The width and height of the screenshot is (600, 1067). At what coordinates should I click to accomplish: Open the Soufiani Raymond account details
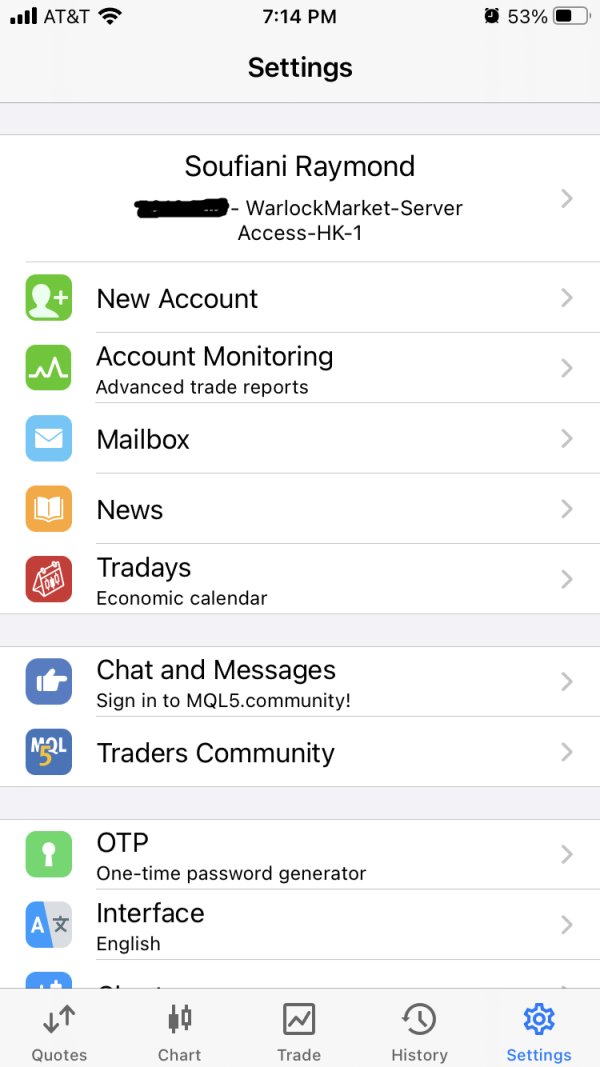(300, 198)
